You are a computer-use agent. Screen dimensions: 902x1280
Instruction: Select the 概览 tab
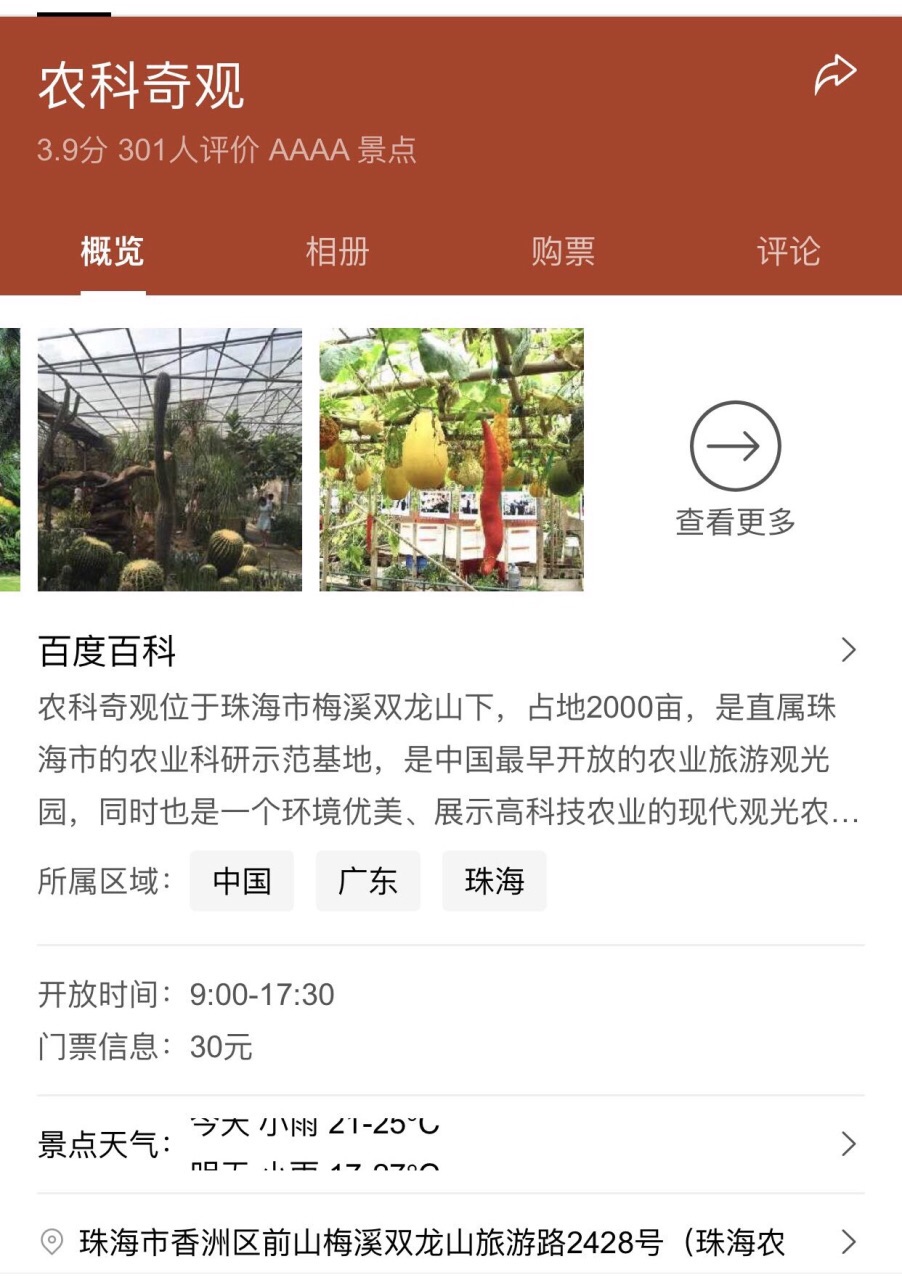point(112,251)
